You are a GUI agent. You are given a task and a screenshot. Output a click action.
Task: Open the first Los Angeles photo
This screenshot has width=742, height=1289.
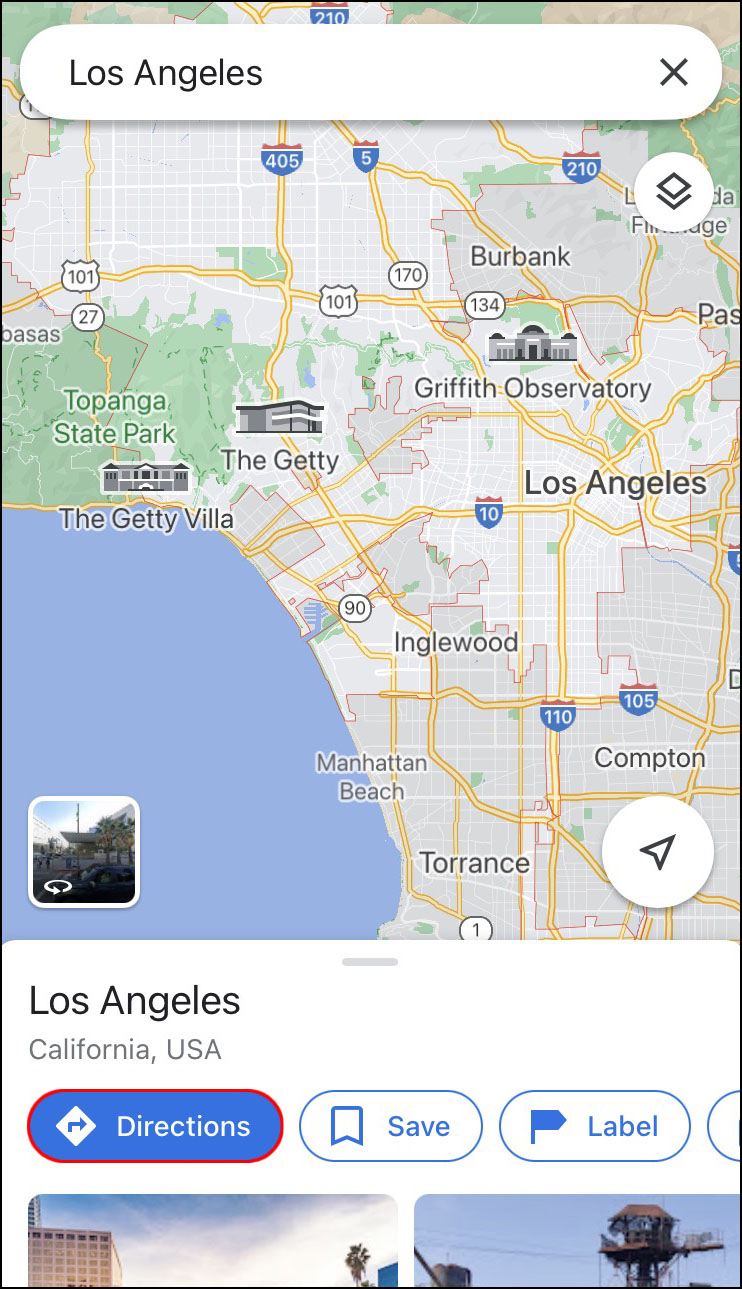tap(212, 1240)
